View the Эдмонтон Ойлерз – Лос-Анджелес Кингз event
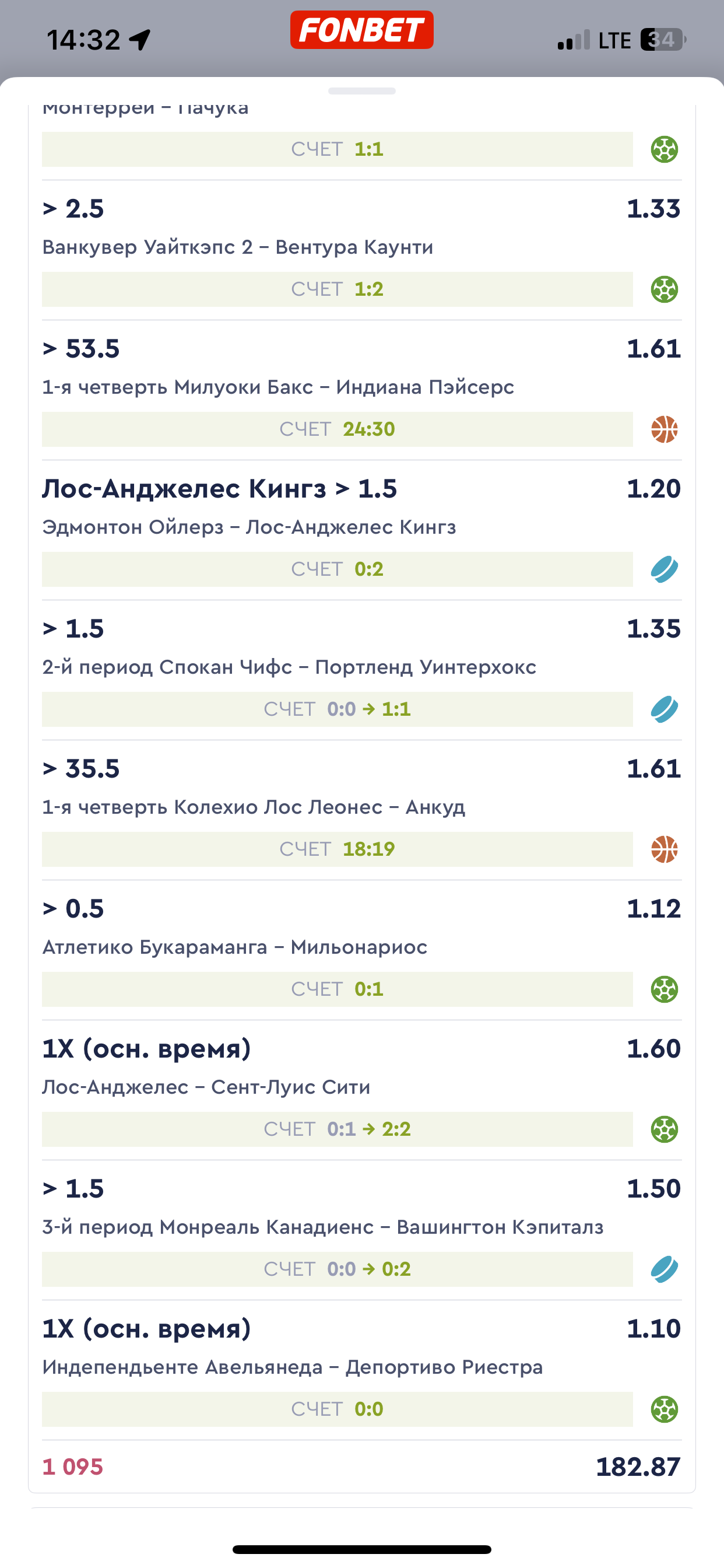Viewport: 724px width, 1568px height. click(362, 530)
